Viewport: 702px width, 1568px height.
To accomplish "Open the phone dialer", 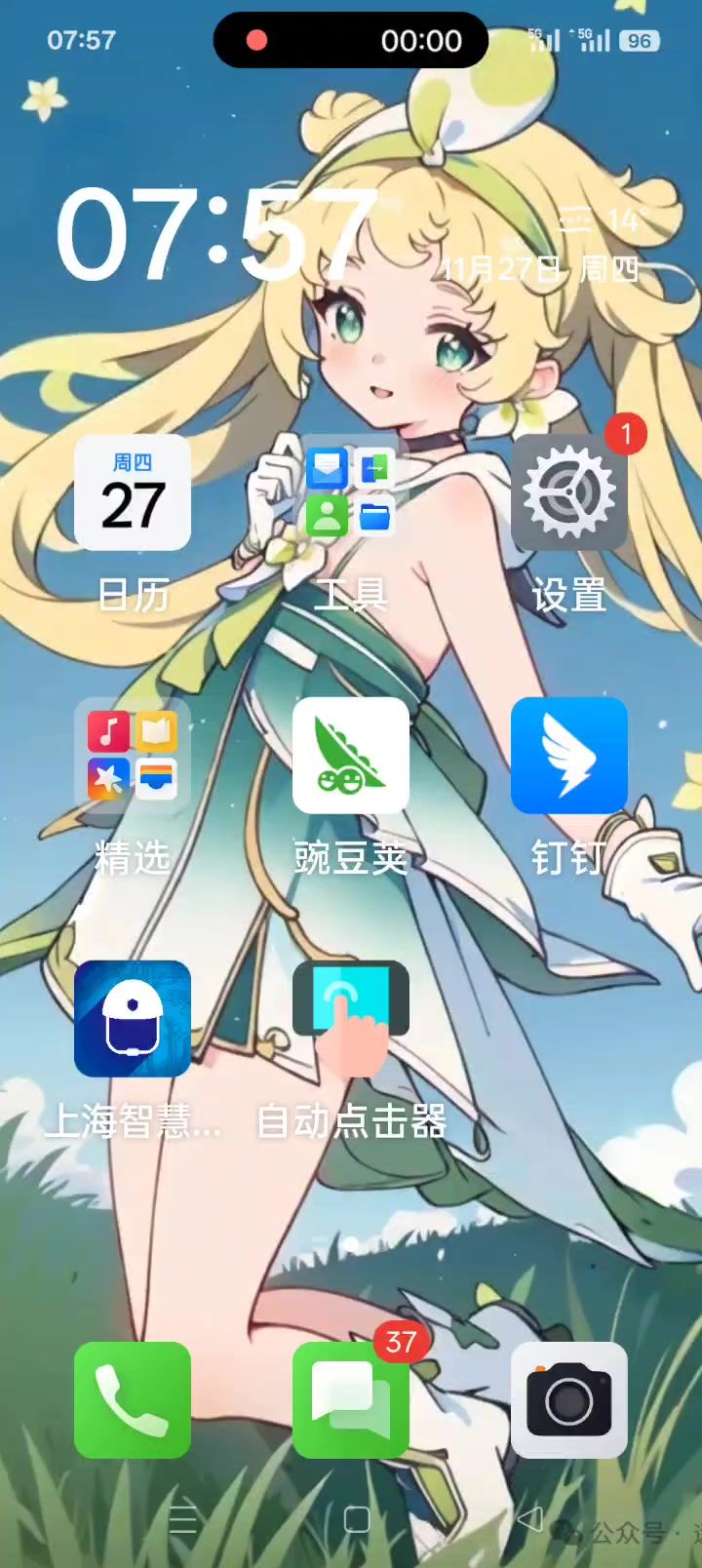I will pos(133,1400).
